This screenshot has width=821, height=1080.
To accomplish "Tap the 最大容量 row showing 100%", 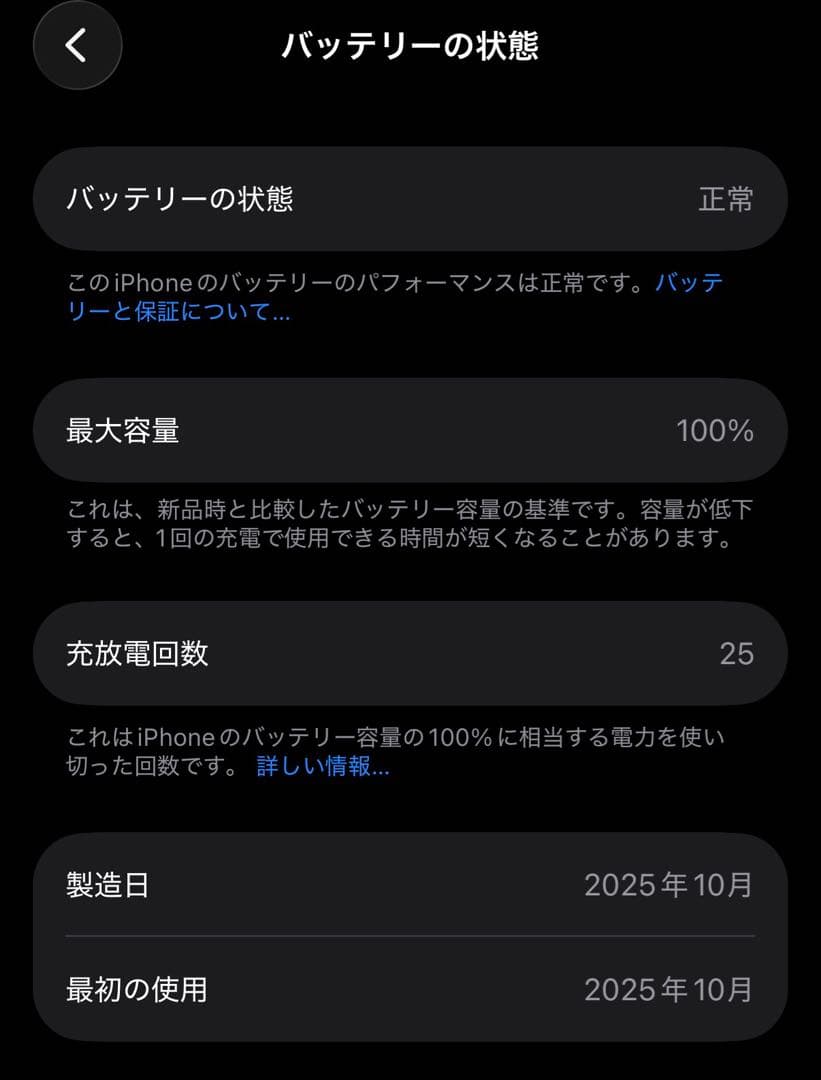I will (410, 431).
